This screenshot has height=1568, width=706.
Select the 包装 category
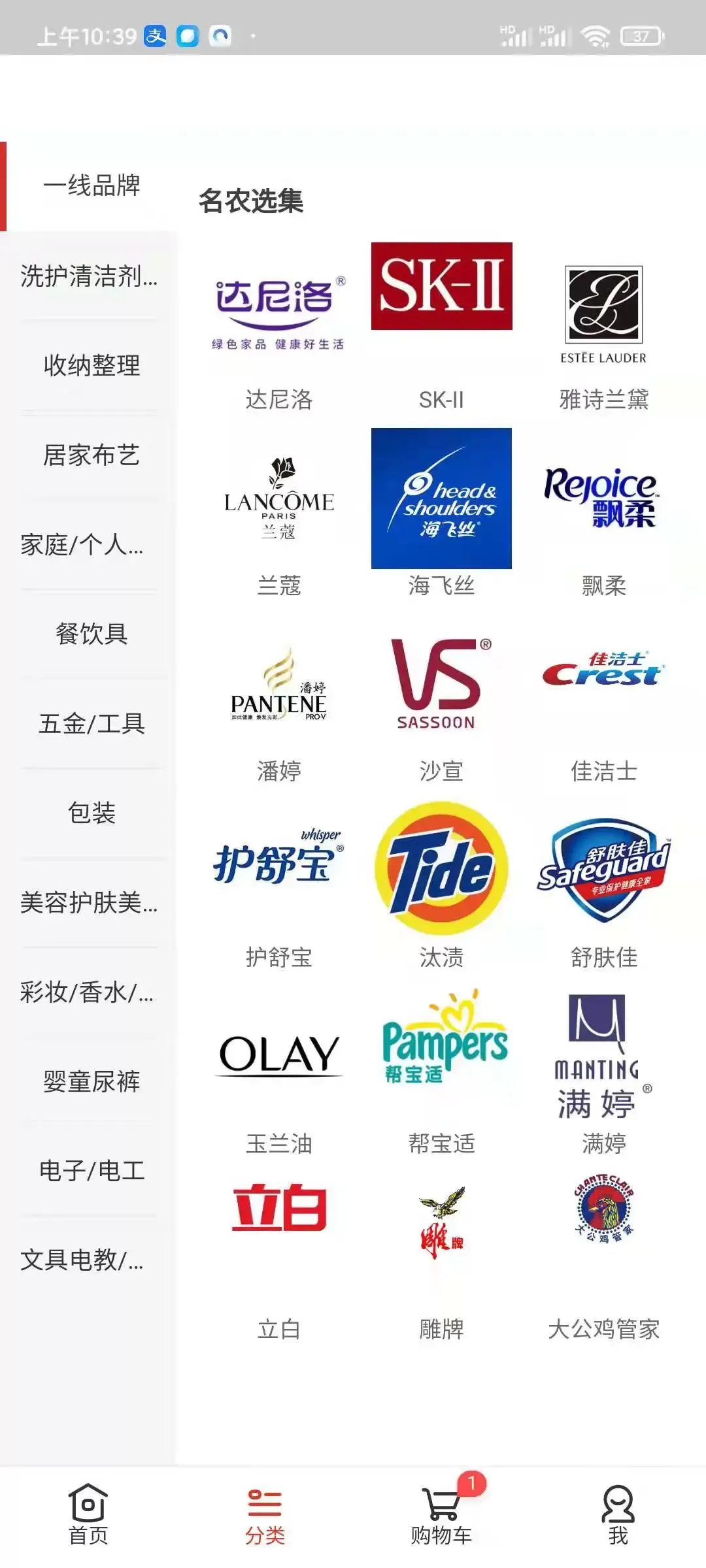(92, 813)
